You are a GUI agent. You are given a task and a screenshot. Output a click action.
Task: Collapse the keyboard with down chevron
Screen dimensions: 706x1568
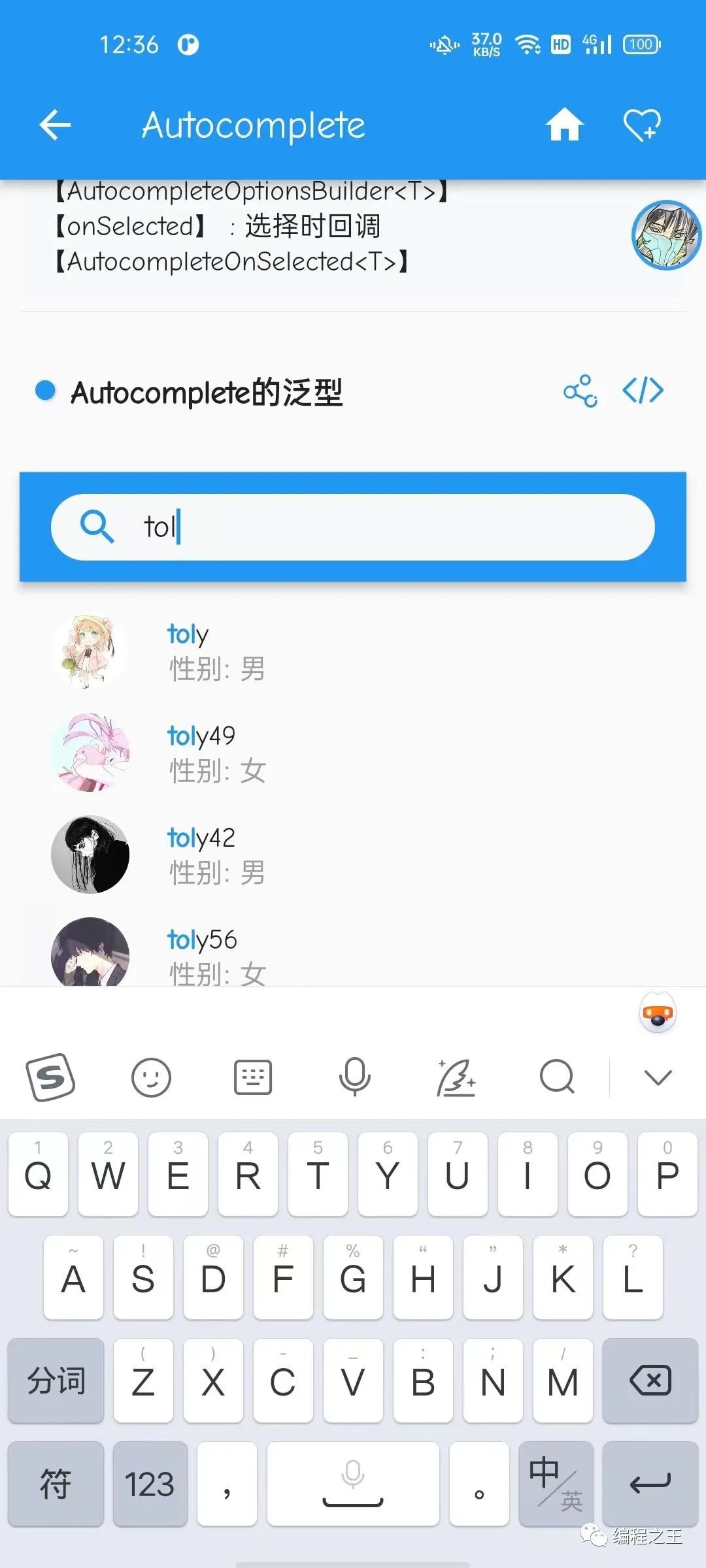(x=658, y=1077)
